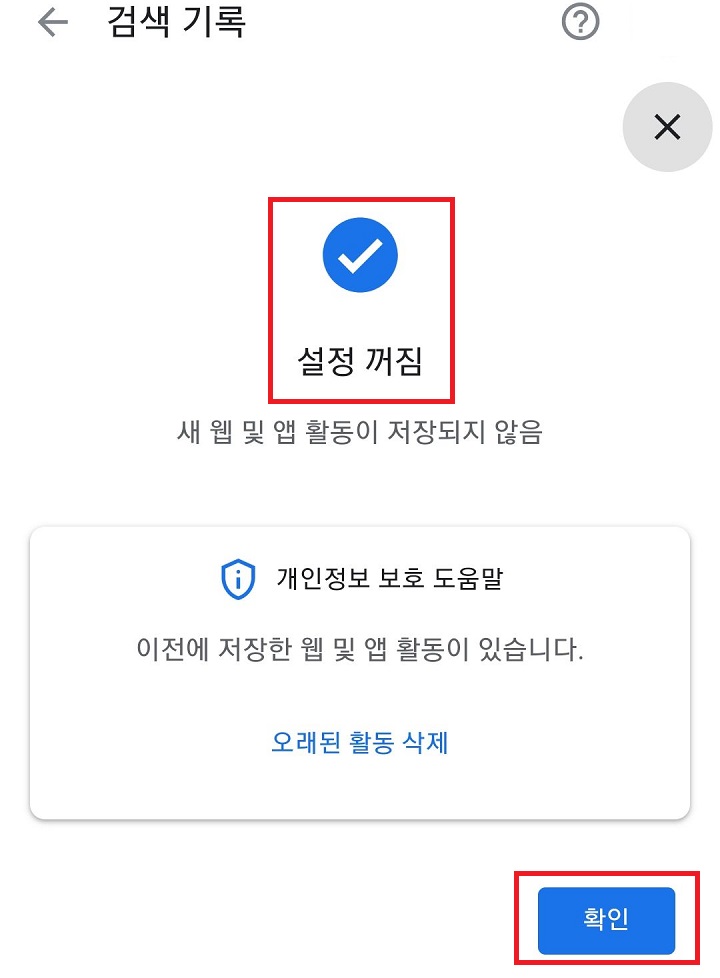
Task: Select the question mark help symbol
Action: [580, 22]
